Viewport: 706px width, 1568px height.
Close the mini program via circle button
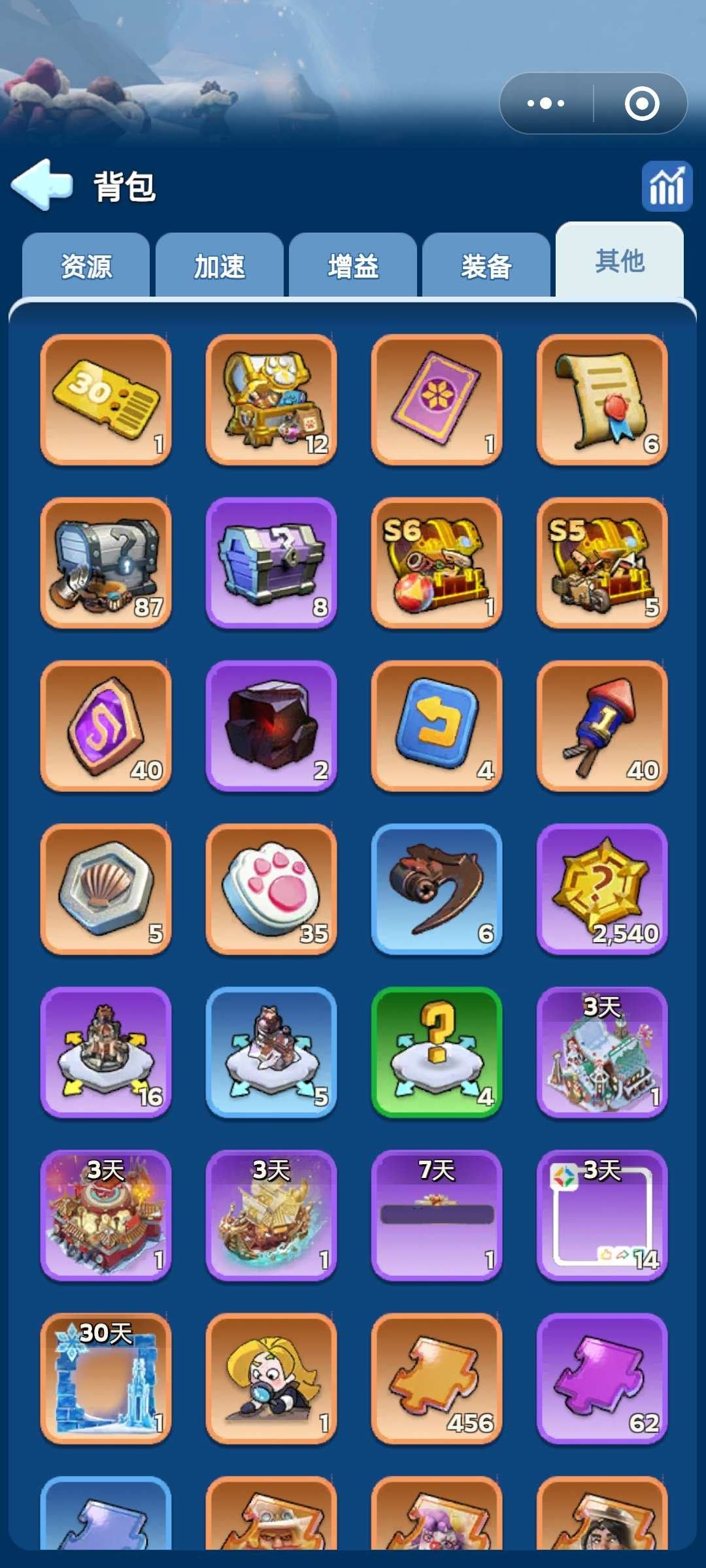641,103
